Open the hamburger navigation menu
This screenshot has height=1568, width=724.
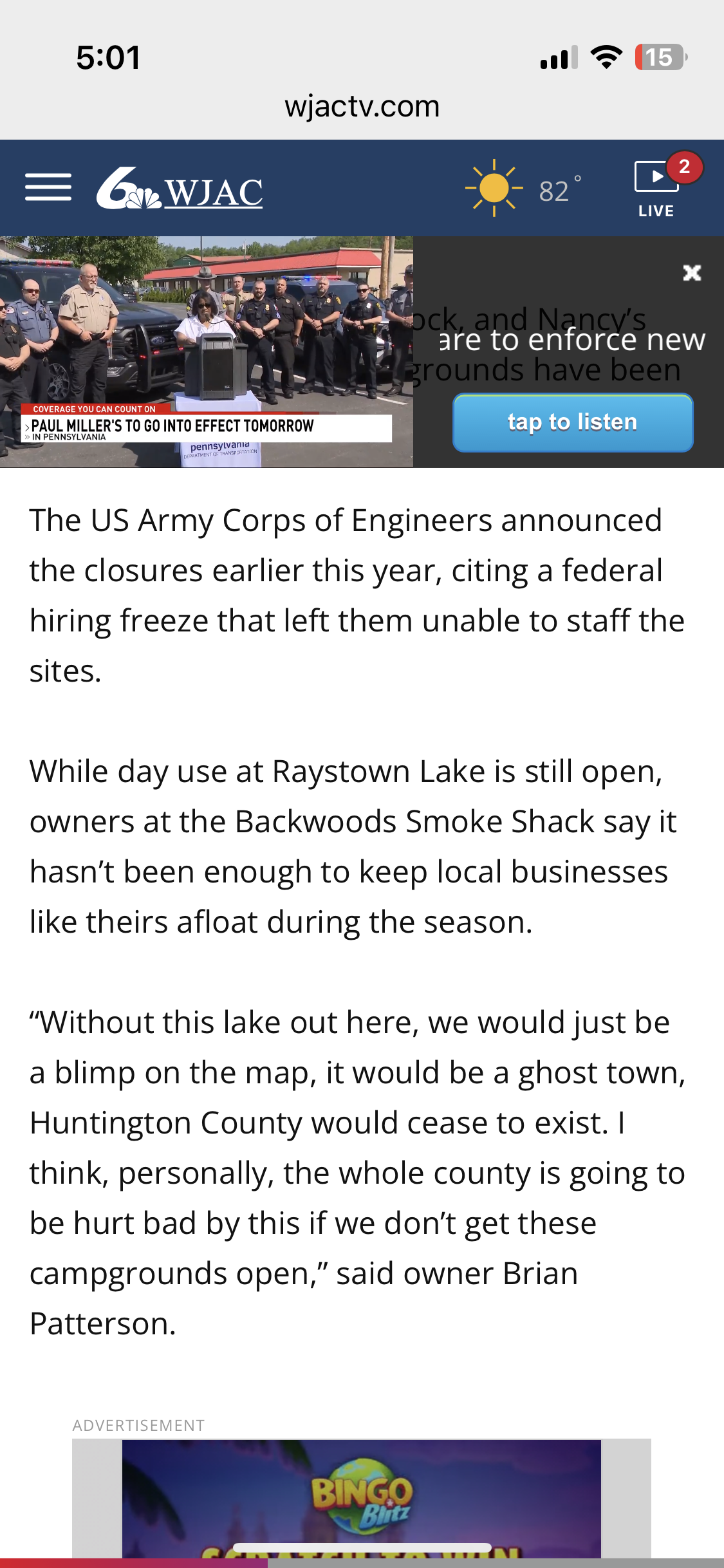pyautogui.click(x=48, y=187)
